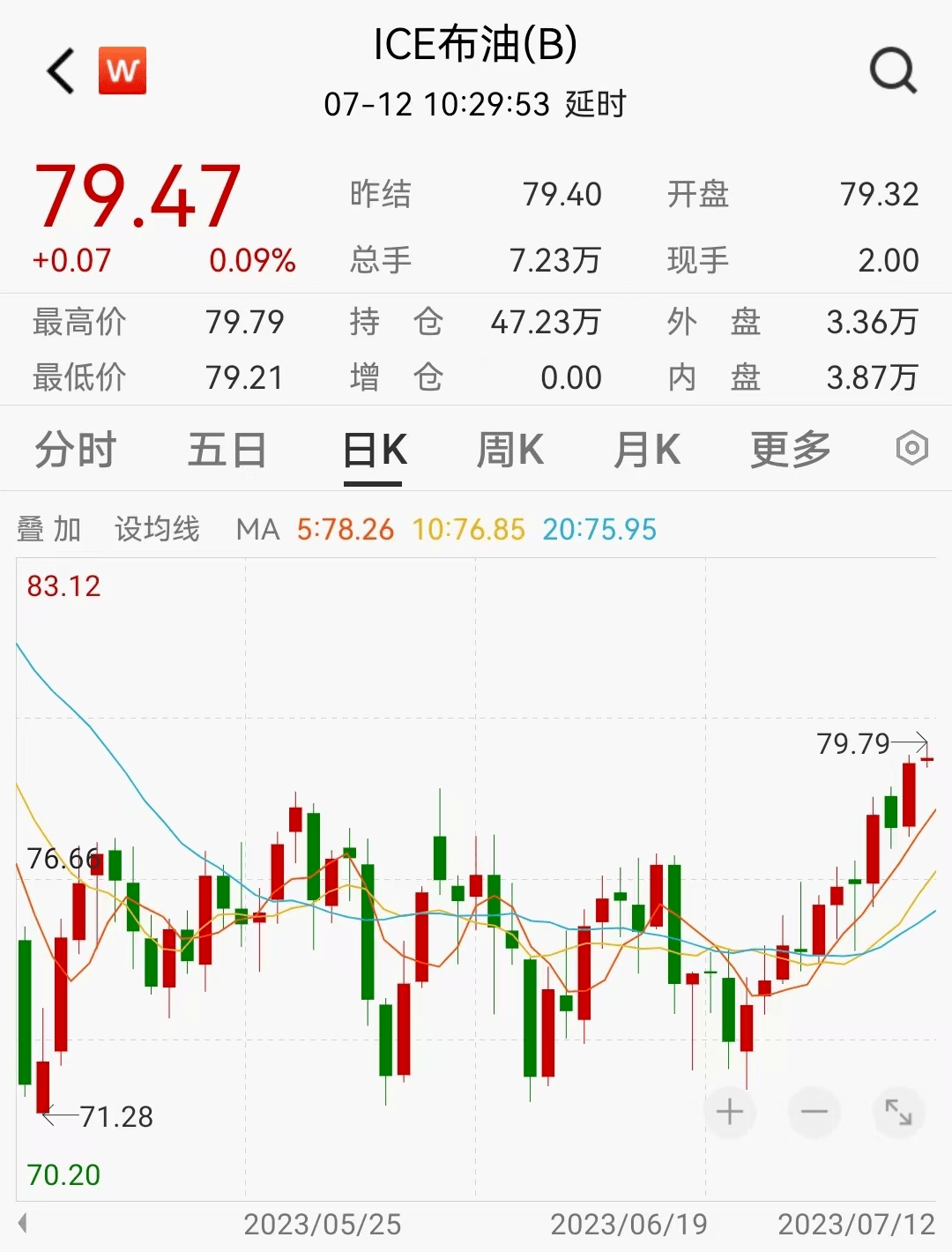
Task: Switch to the 周K tab
Action: click(509, 450)
